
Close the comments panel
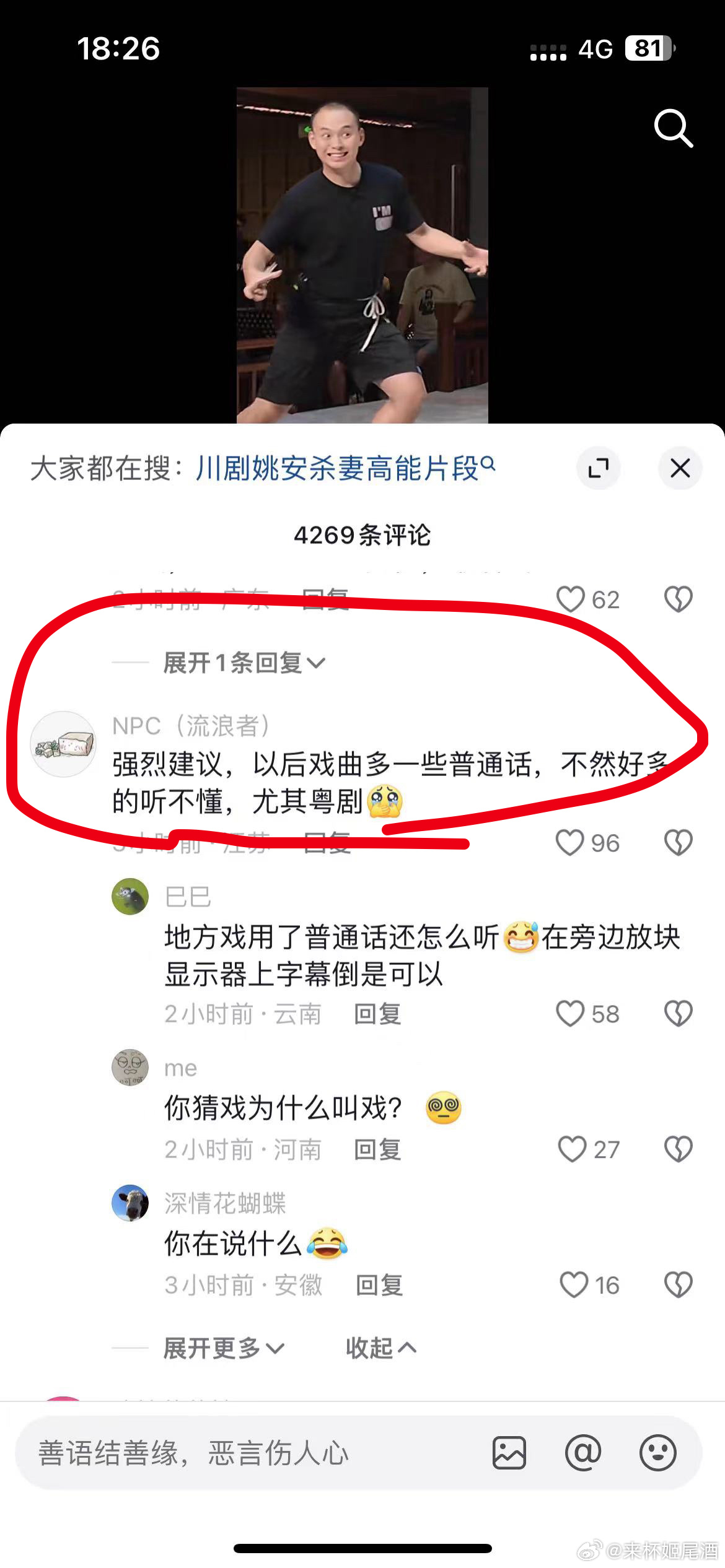pos(680,468)
